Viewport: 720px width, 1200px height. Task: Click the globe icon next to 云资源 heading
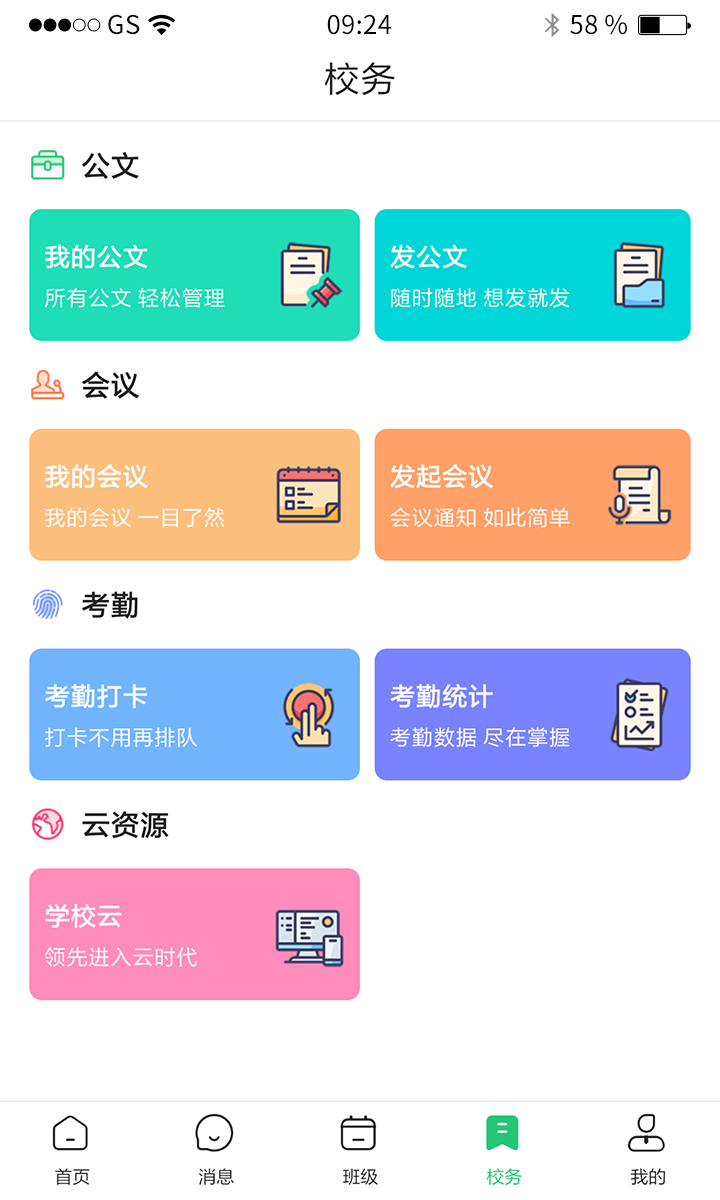point(47,824)
